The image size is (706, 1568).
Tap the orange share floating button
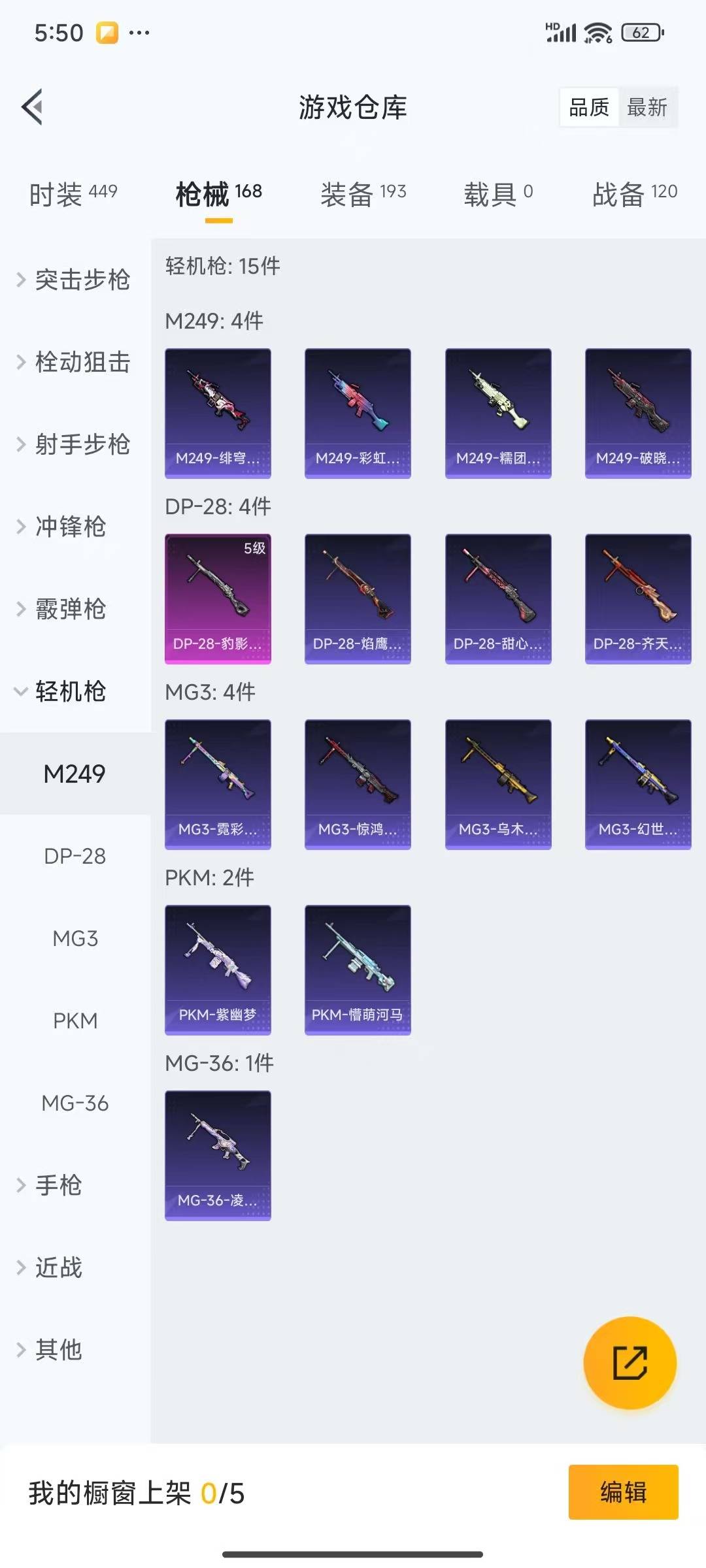click(630, 1363)
